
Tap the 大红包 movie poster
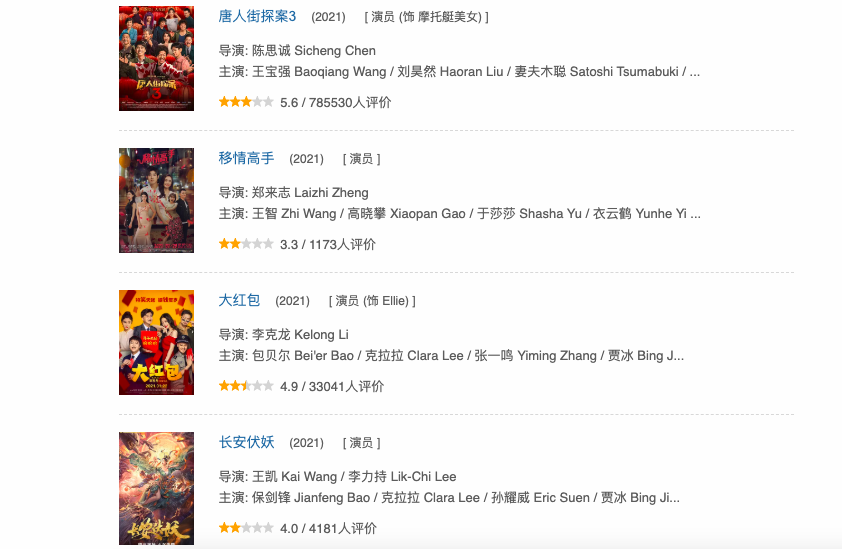click(x=156, y=342)
